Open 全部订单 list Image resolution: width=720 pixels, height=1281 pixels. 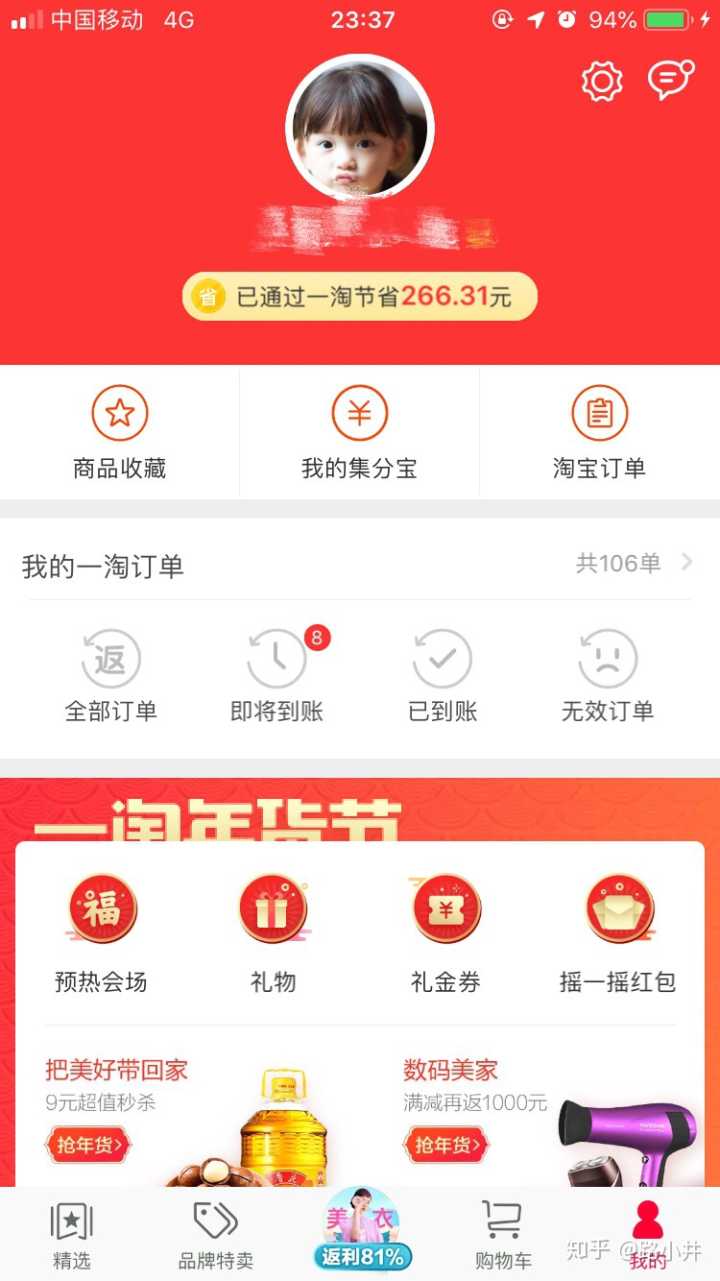(x=111, y=675)
